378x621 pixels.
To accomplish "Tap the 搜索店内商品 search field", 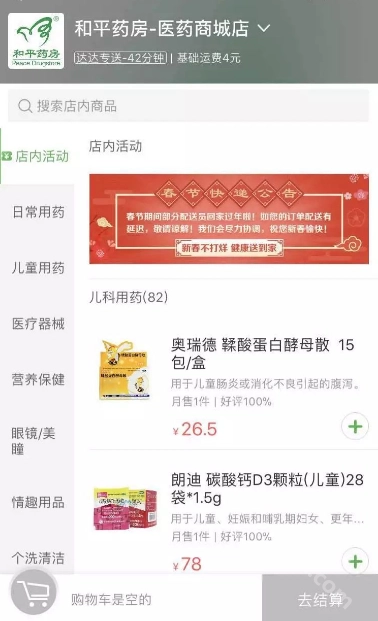I will coord(189,106).
